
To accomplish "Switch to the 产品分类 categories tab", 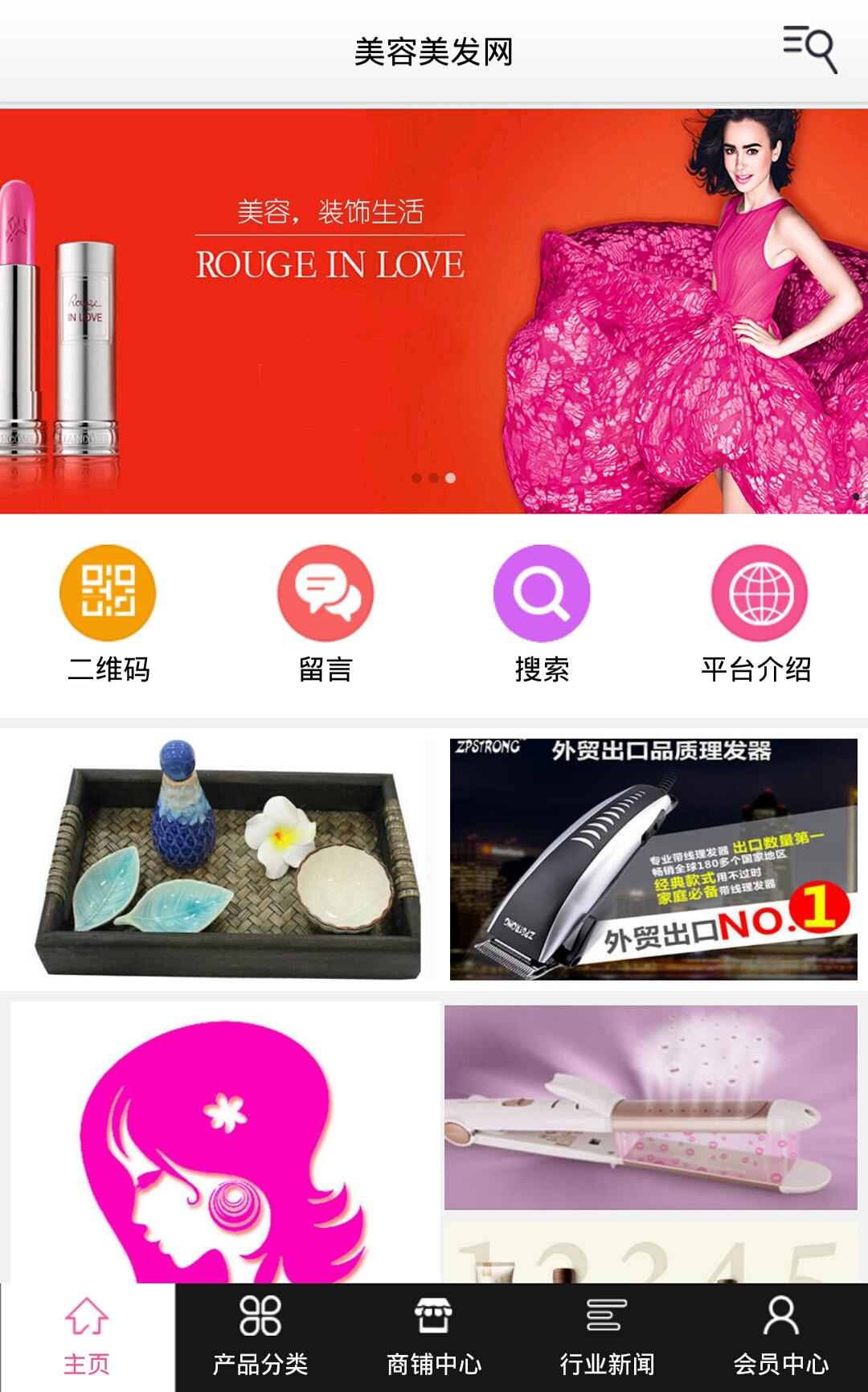I will coord(260,1337).
